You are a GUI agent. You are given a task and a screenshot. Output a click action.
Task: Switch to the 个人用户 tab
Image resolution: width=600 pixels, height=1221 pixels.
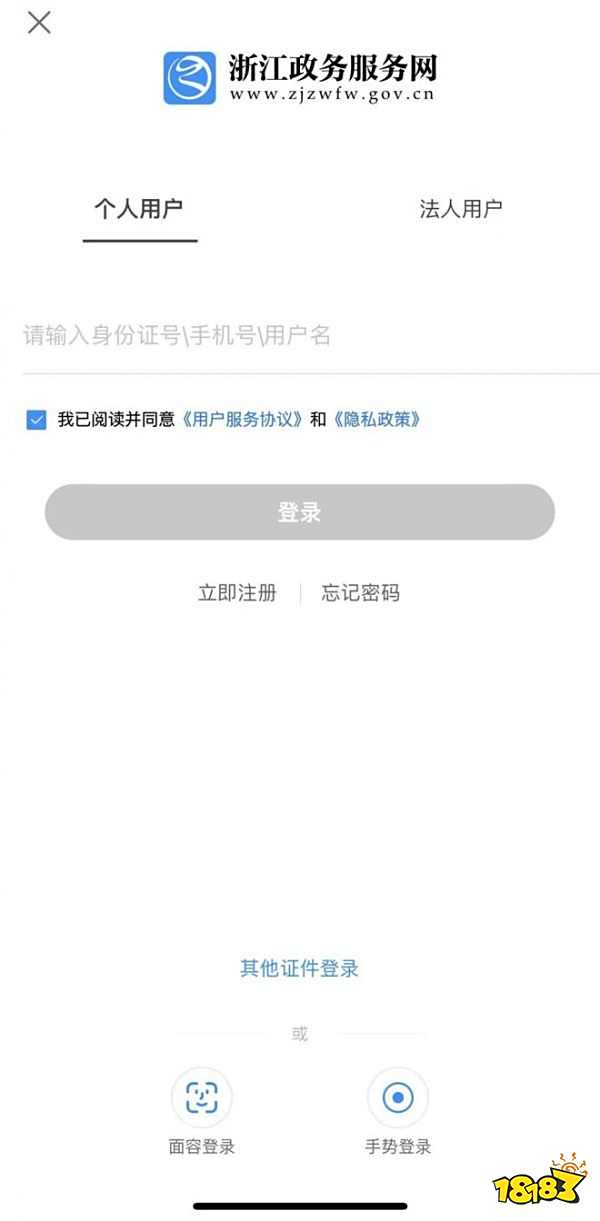(139, 209)
